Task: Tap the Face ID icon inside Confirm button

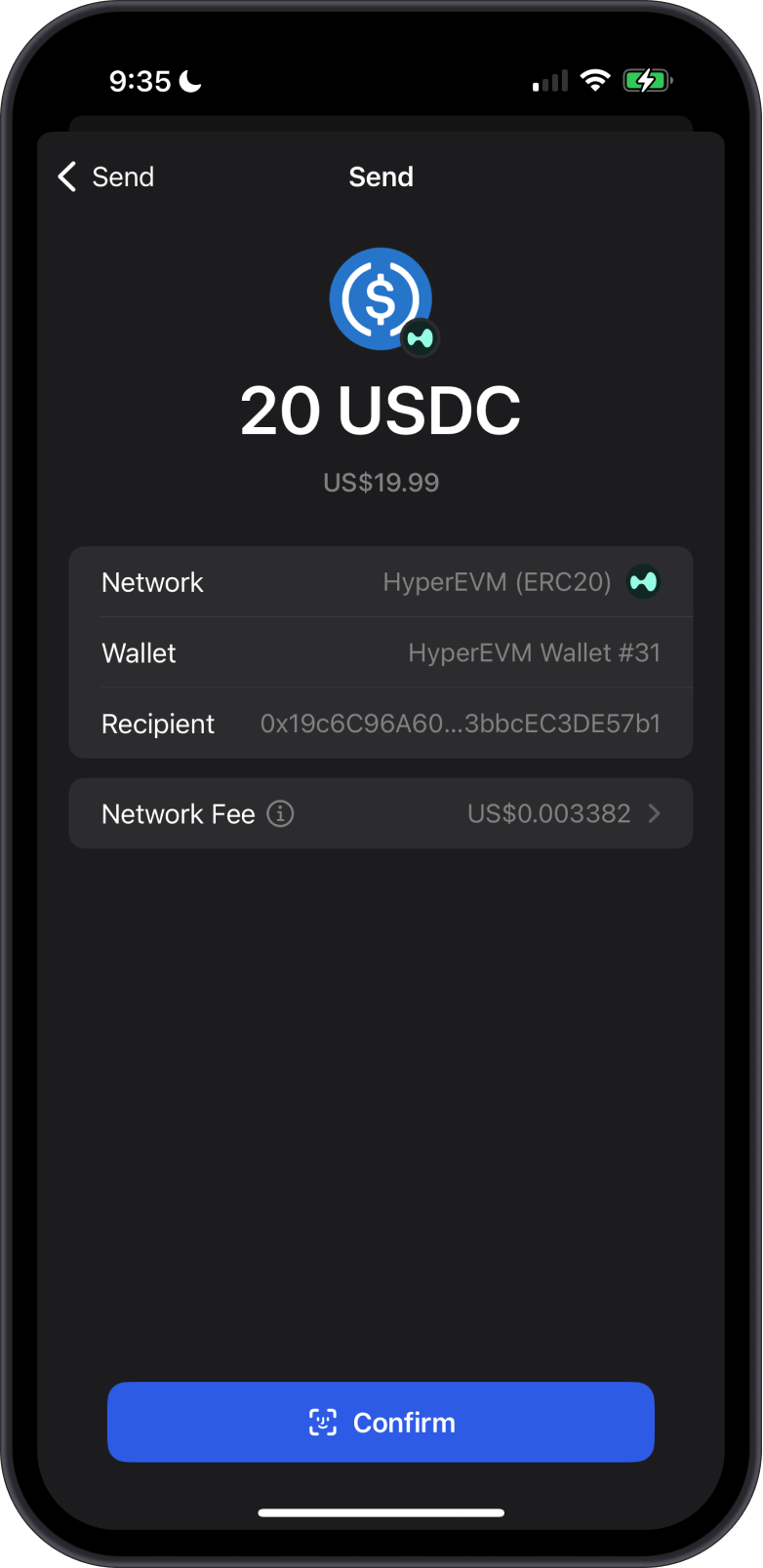Action: coord(322,1422)
